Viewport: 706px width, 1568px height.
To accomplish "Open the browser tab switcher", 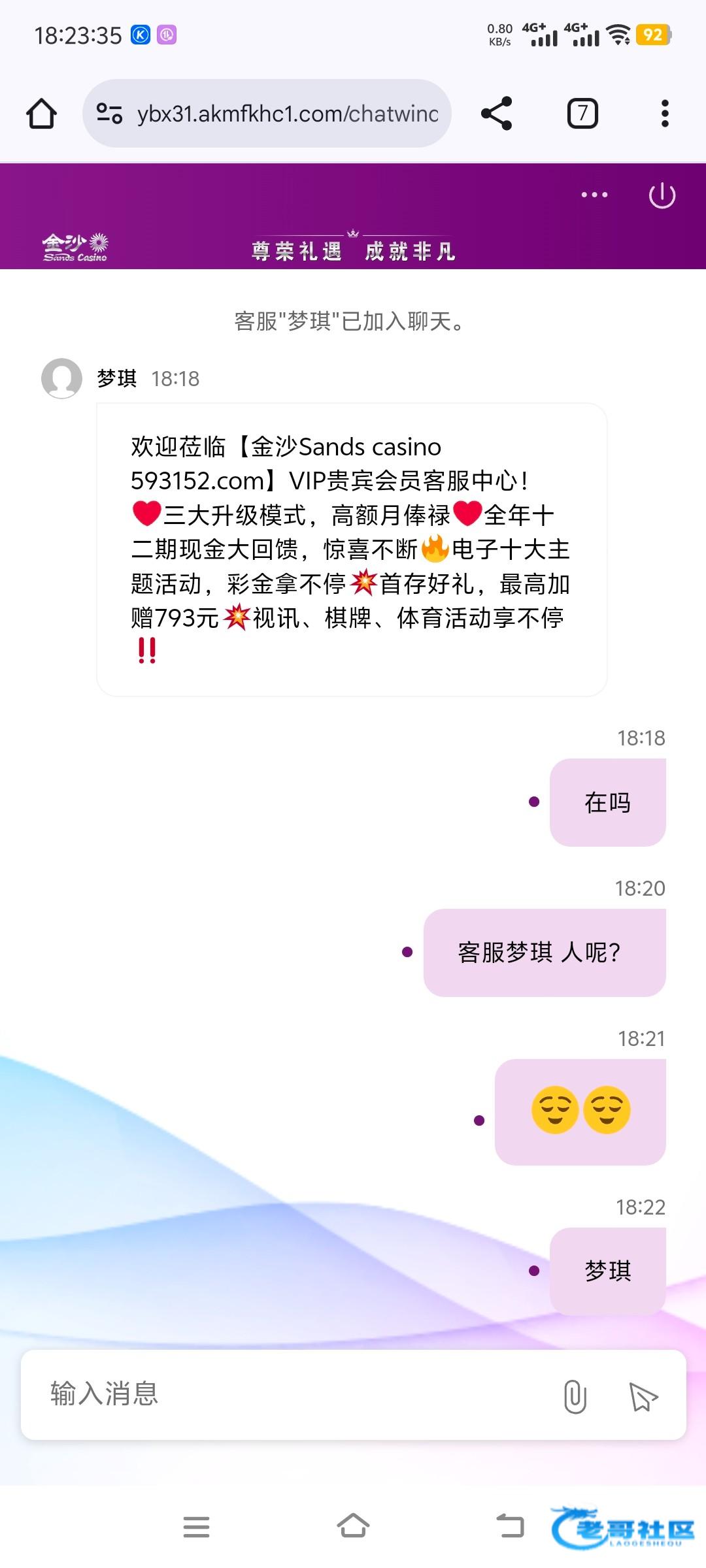I will 582,114.
